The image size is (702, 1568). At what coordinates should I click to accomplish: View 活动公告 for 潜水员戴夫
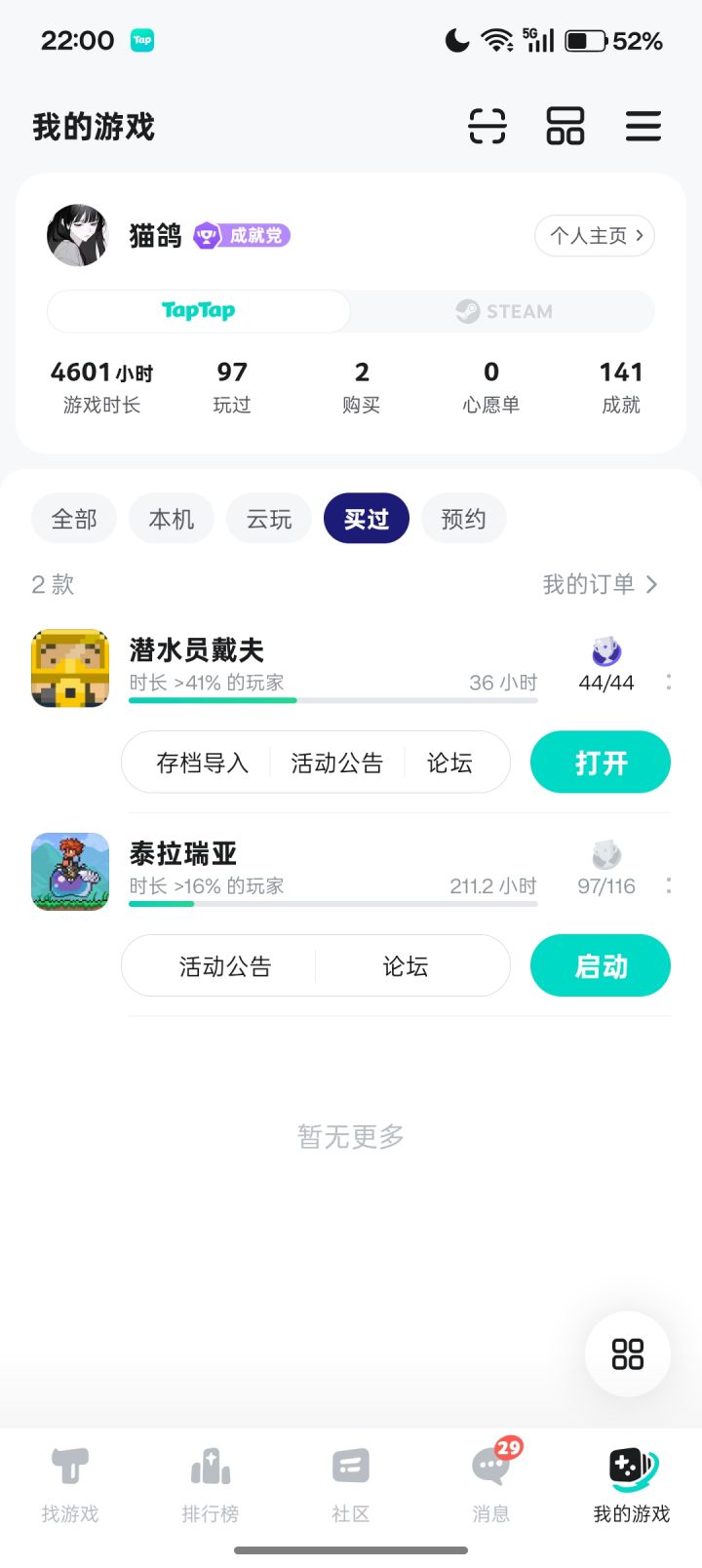[336, 763]
